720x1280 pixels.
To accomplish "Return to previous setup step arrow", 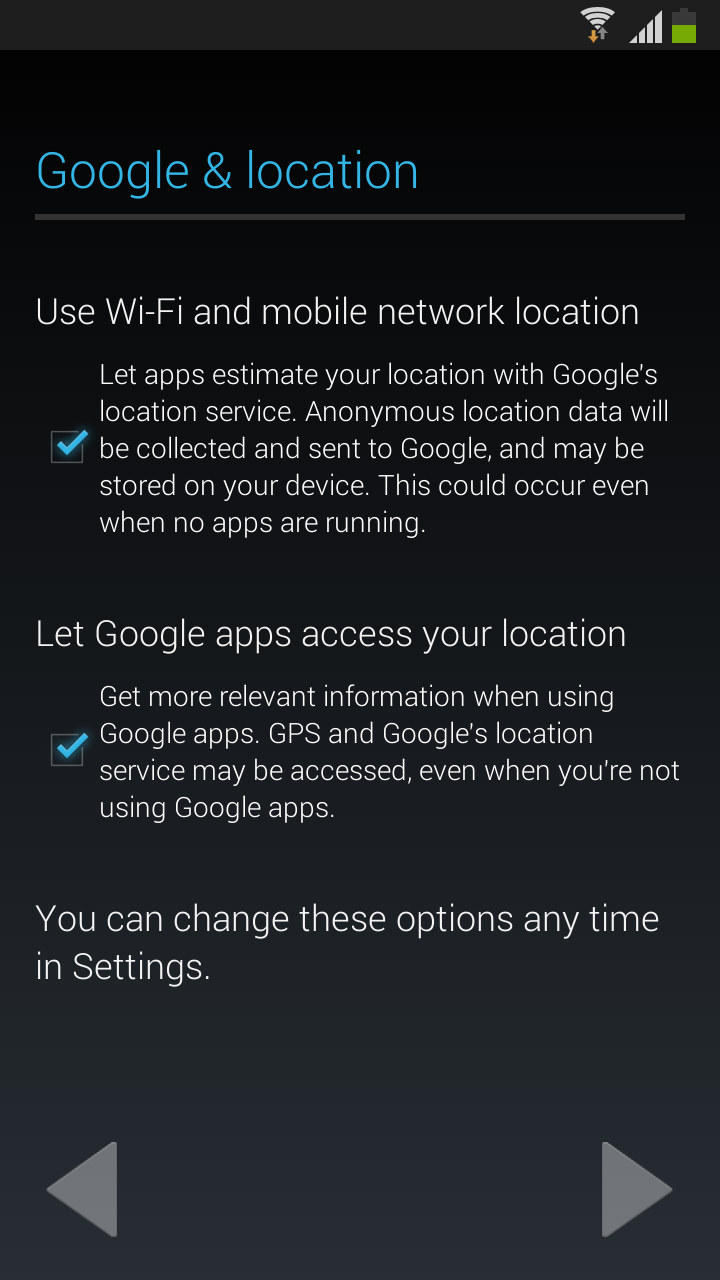I will tap(83, 1190).
